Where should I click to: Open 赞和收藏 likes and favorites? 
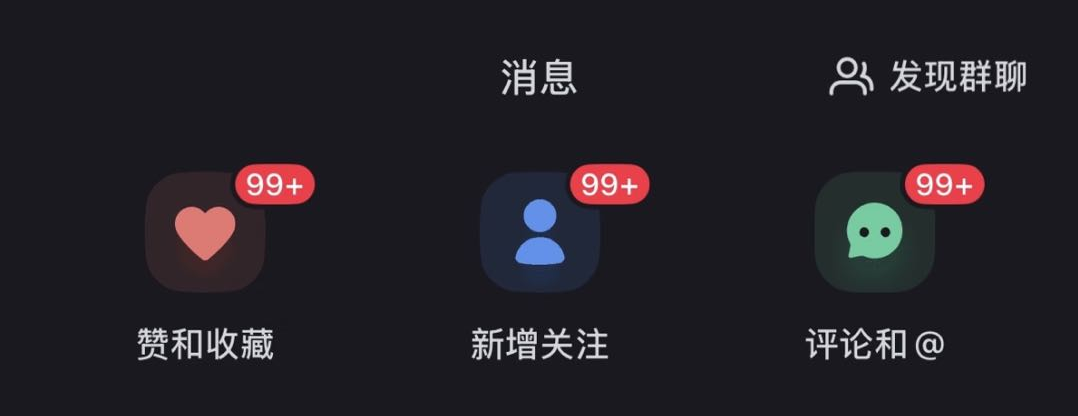point(205,233)
